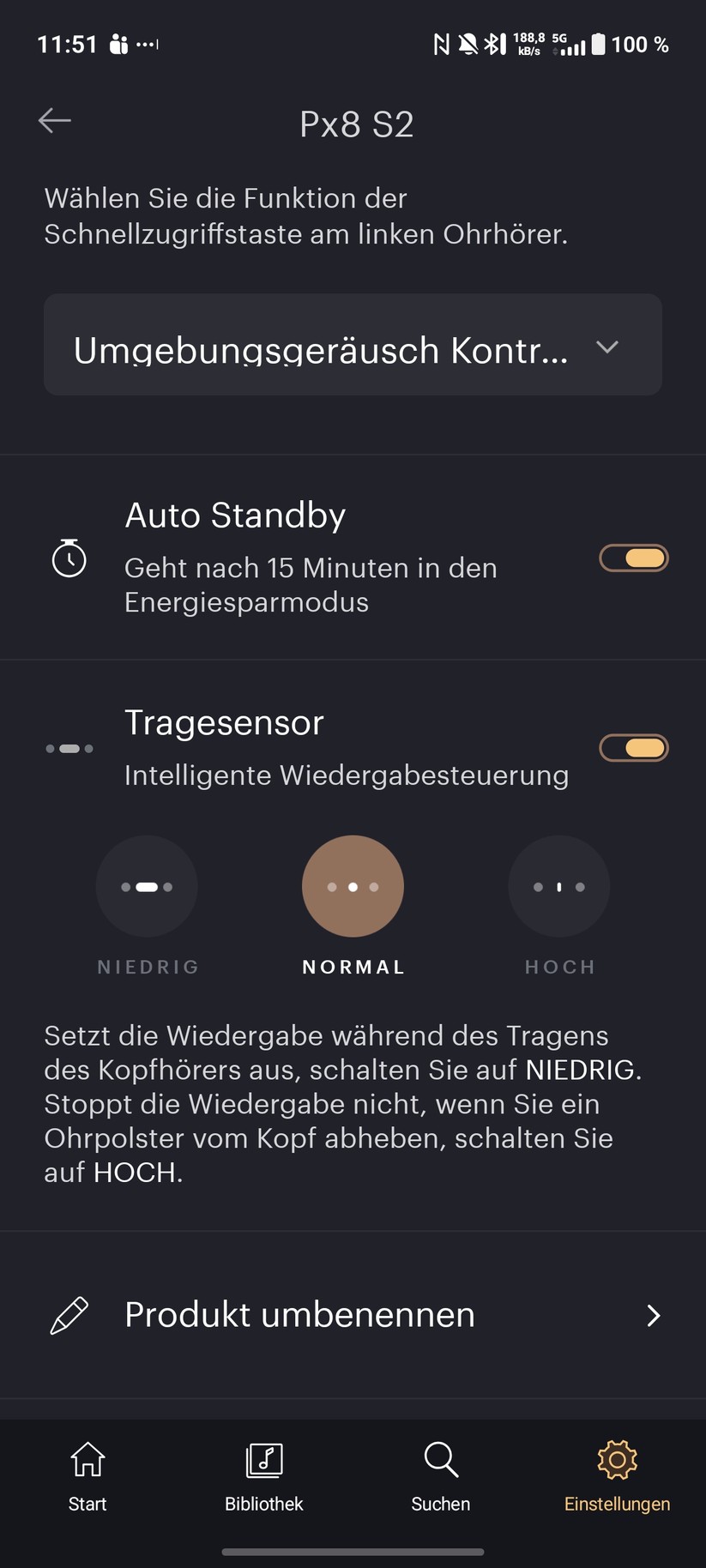Open the Umgebungsgeräusch Kontrolle dropdown
Image resolution: width=706 pixels, height=1568 pixels.
353,345
